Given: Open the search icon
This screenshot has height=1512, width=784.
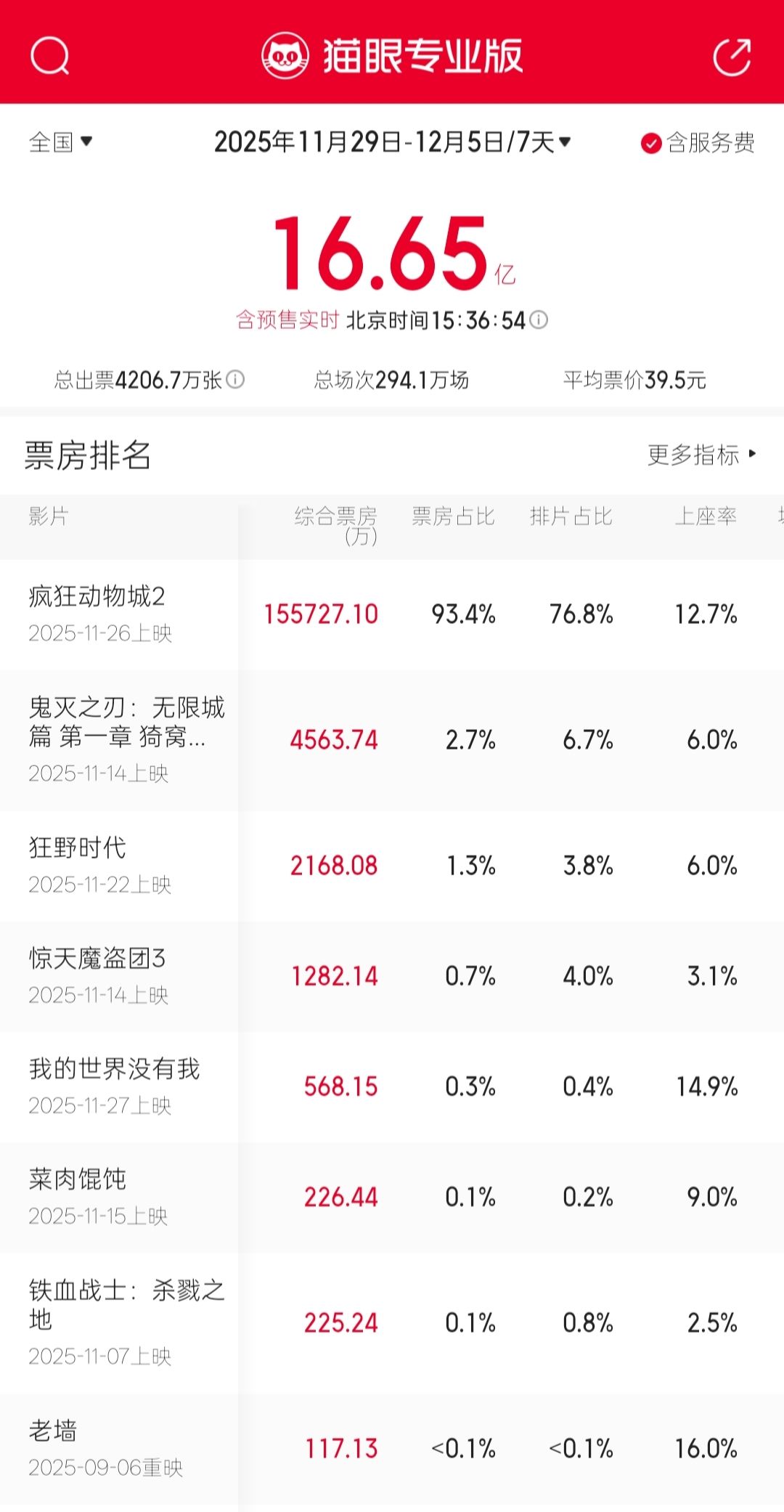Looking at the screenshot, I should pyautogui.click(x=49, y=56).
